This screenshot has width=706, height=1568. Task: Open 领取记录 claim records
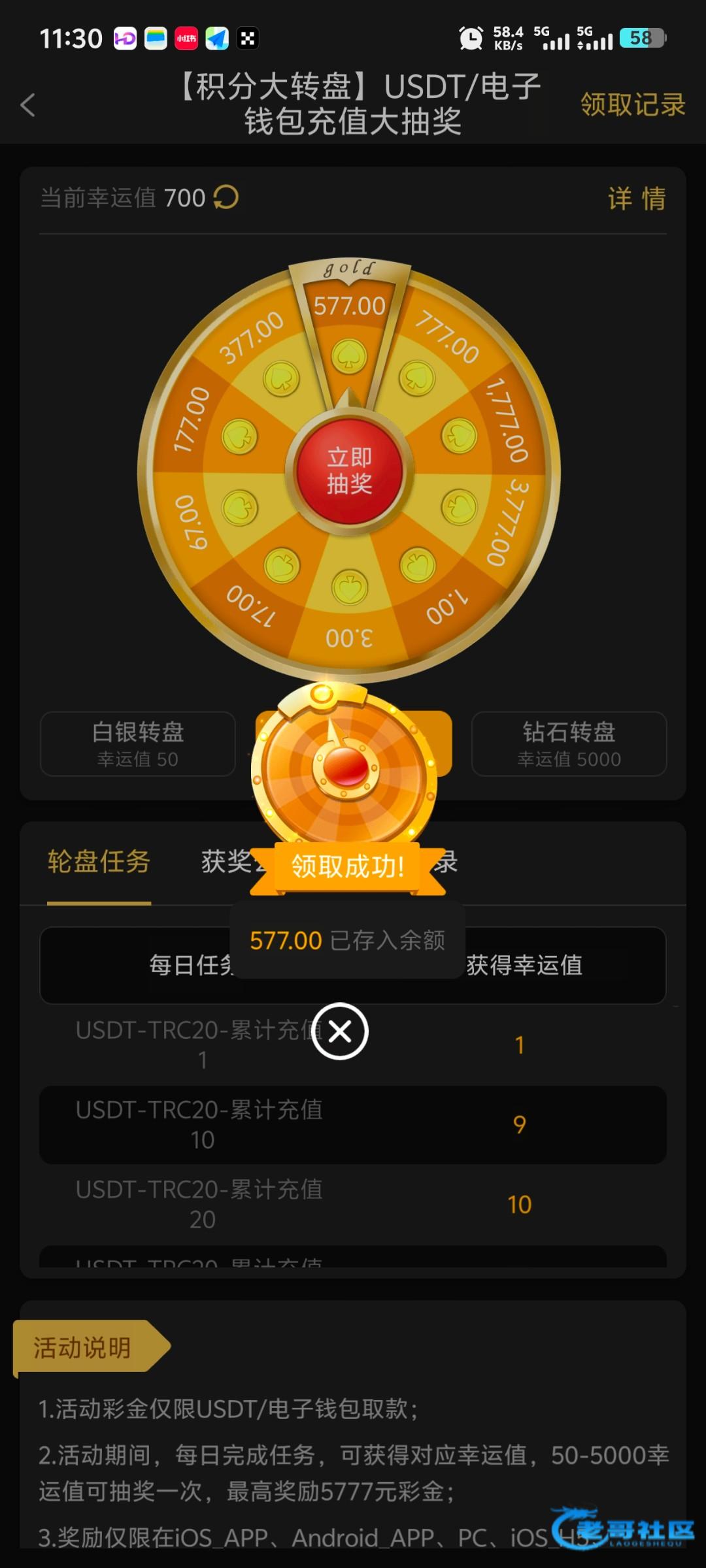pos(633,105)
